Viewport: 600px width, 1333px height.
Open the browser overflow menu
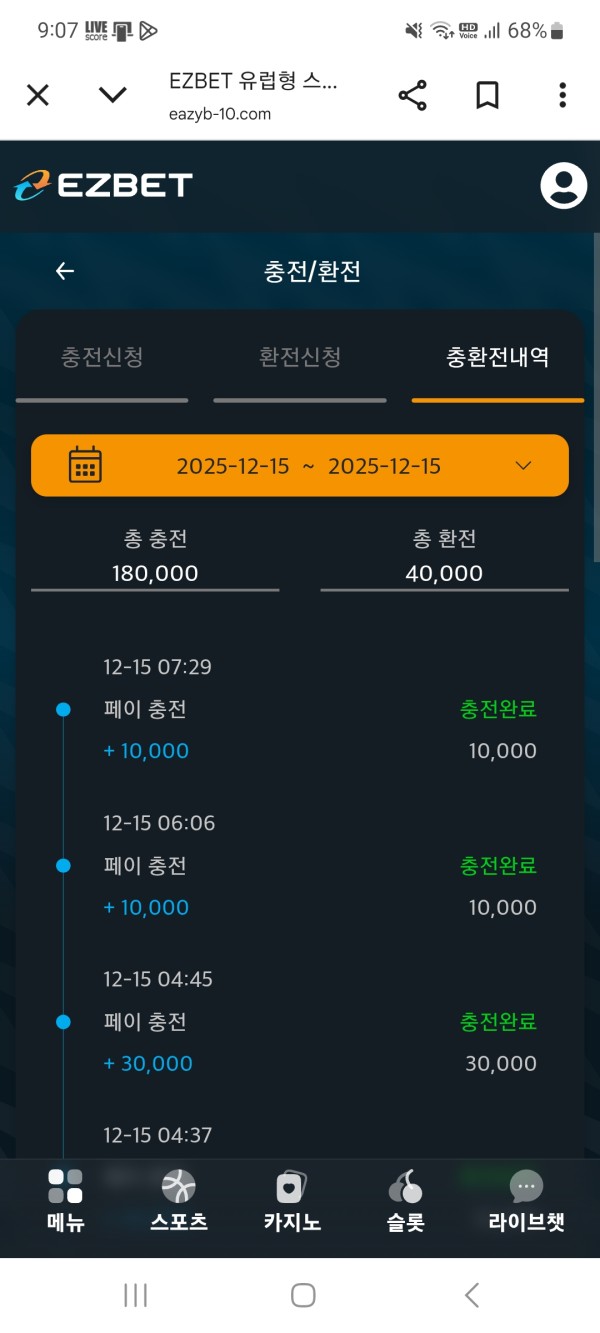pyautogui.click(x=562, y=96)
